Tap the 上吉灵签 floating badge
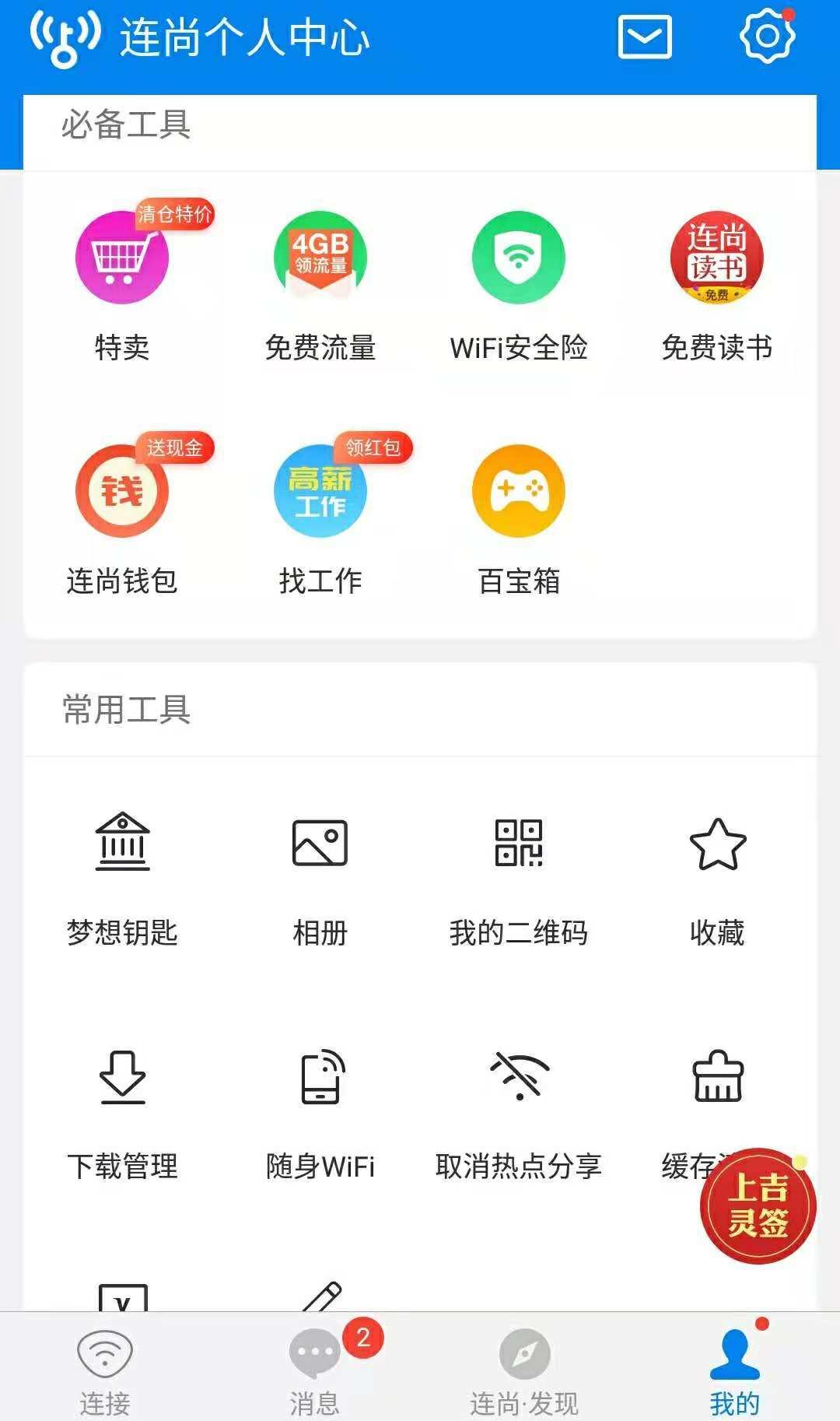This screenshot has height=1421, width=840. tap(758, 1205)
